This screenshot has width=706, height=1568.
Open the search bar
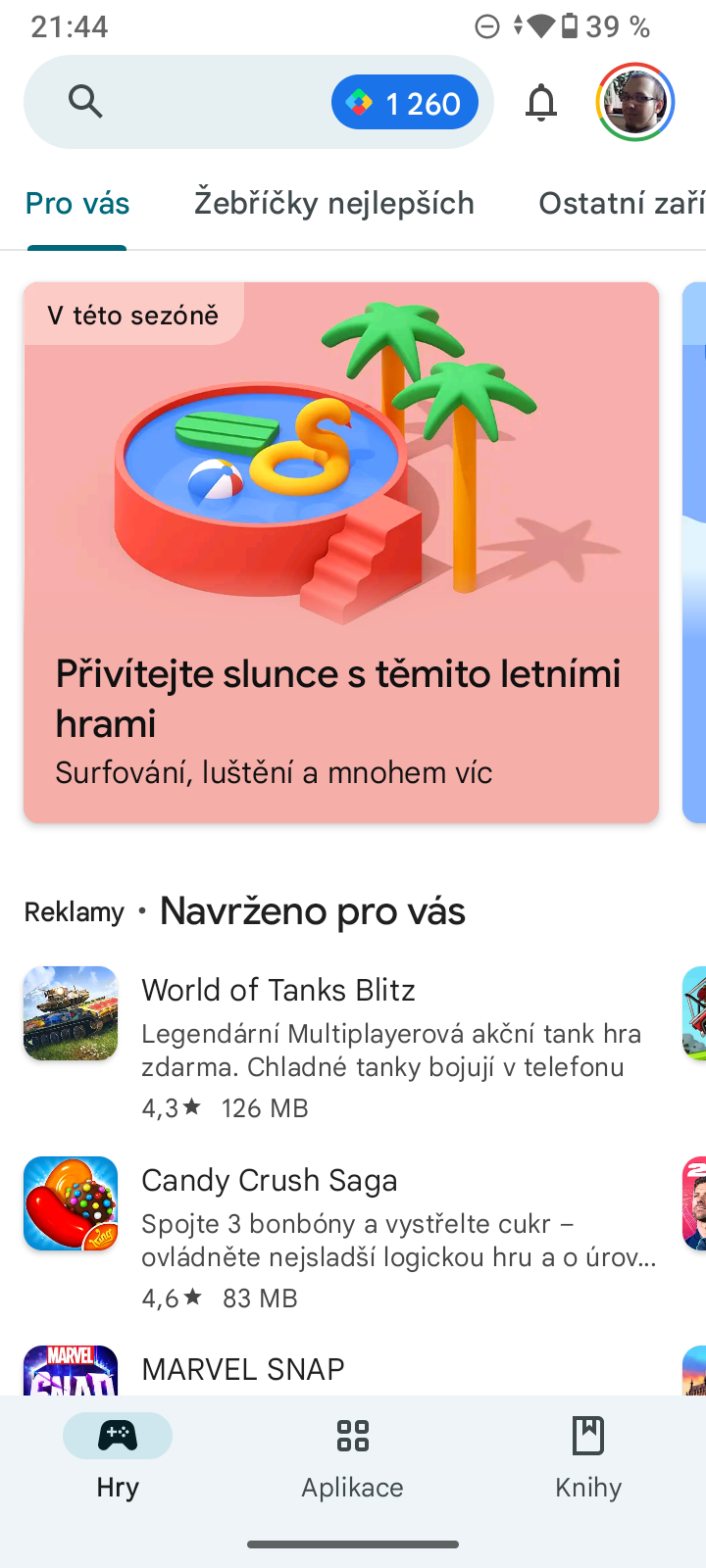(176, 102)
